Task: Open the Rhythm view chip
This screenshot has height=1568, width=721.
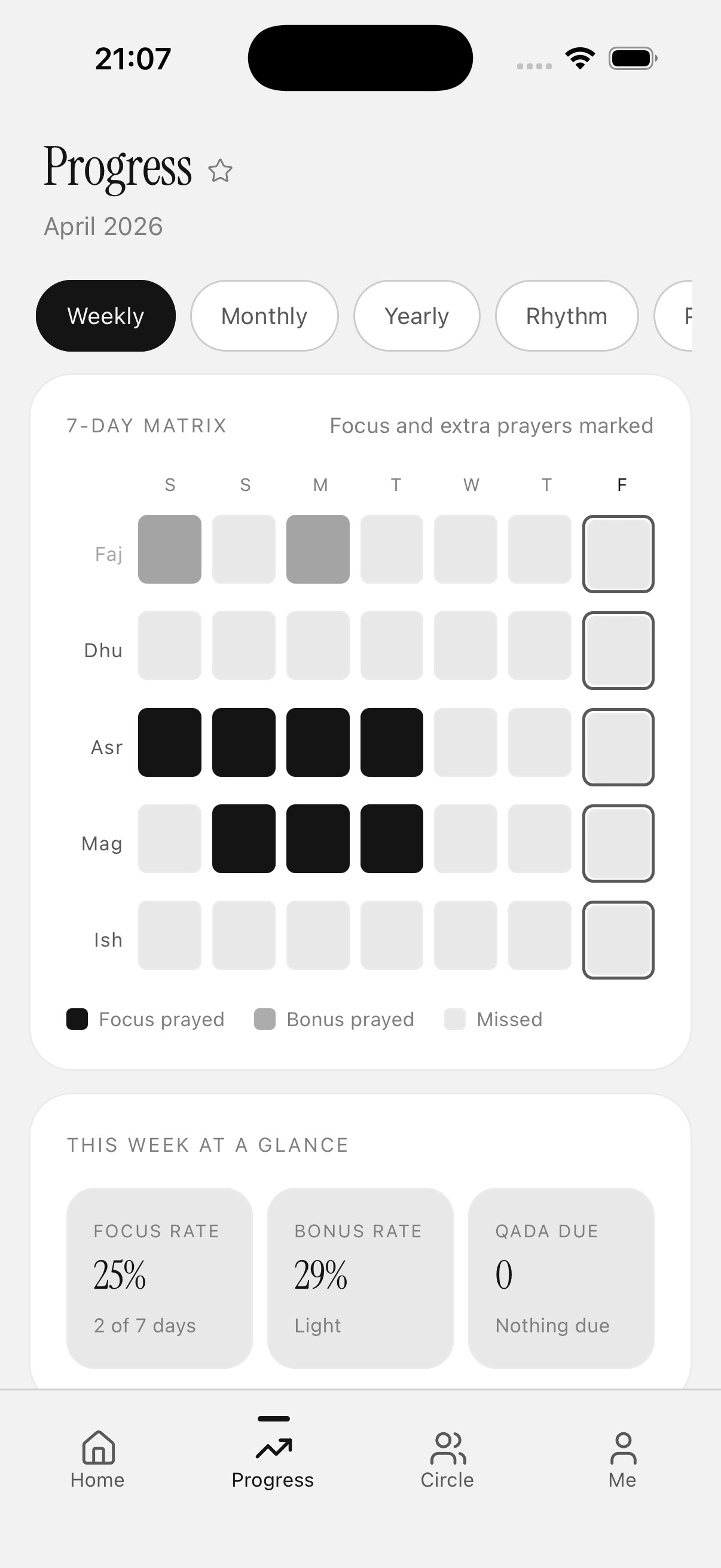Action: point(566,316)
